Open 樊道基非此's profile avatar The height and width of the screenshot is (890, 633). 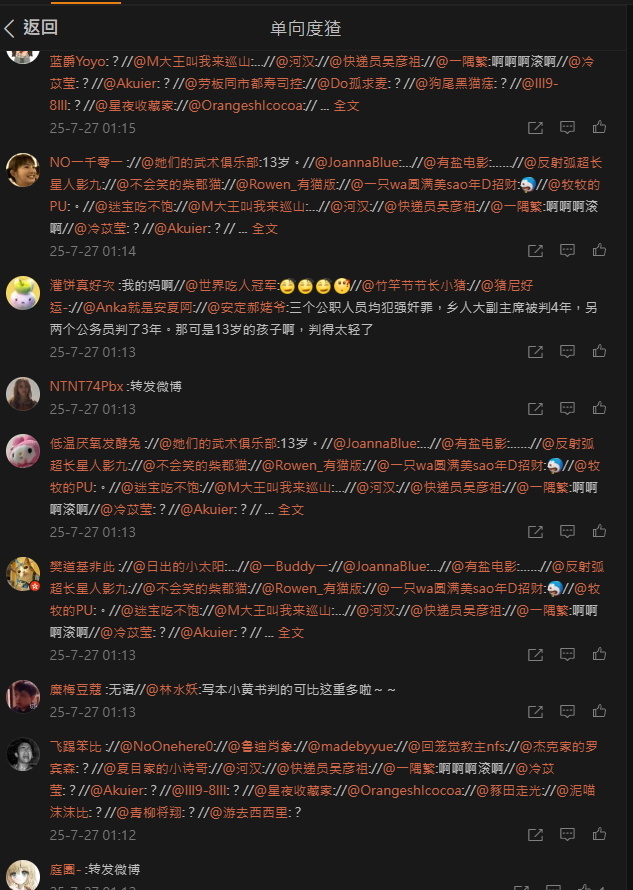point(23,573)
